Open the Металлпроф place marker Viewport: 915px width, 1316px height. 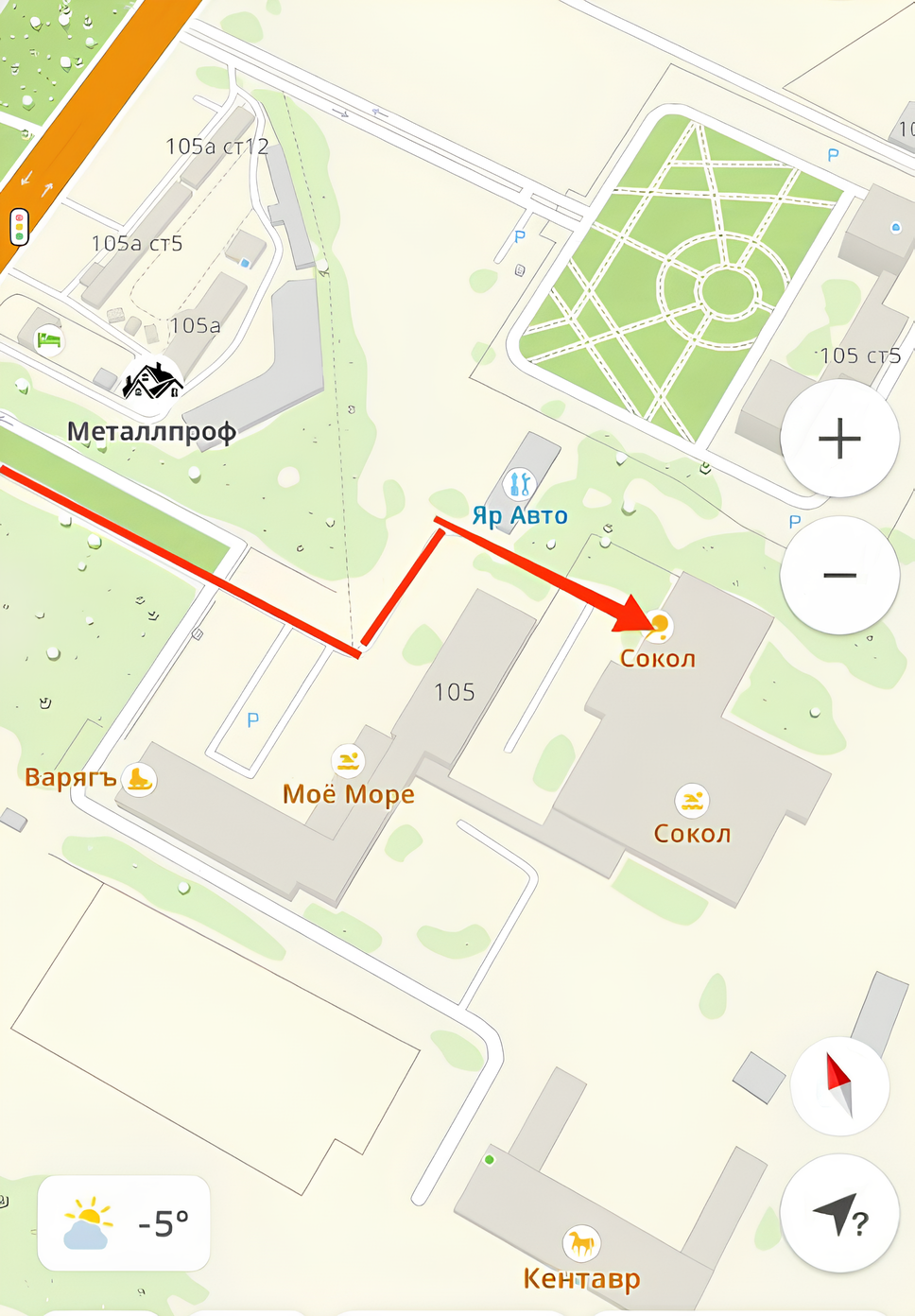153,382
